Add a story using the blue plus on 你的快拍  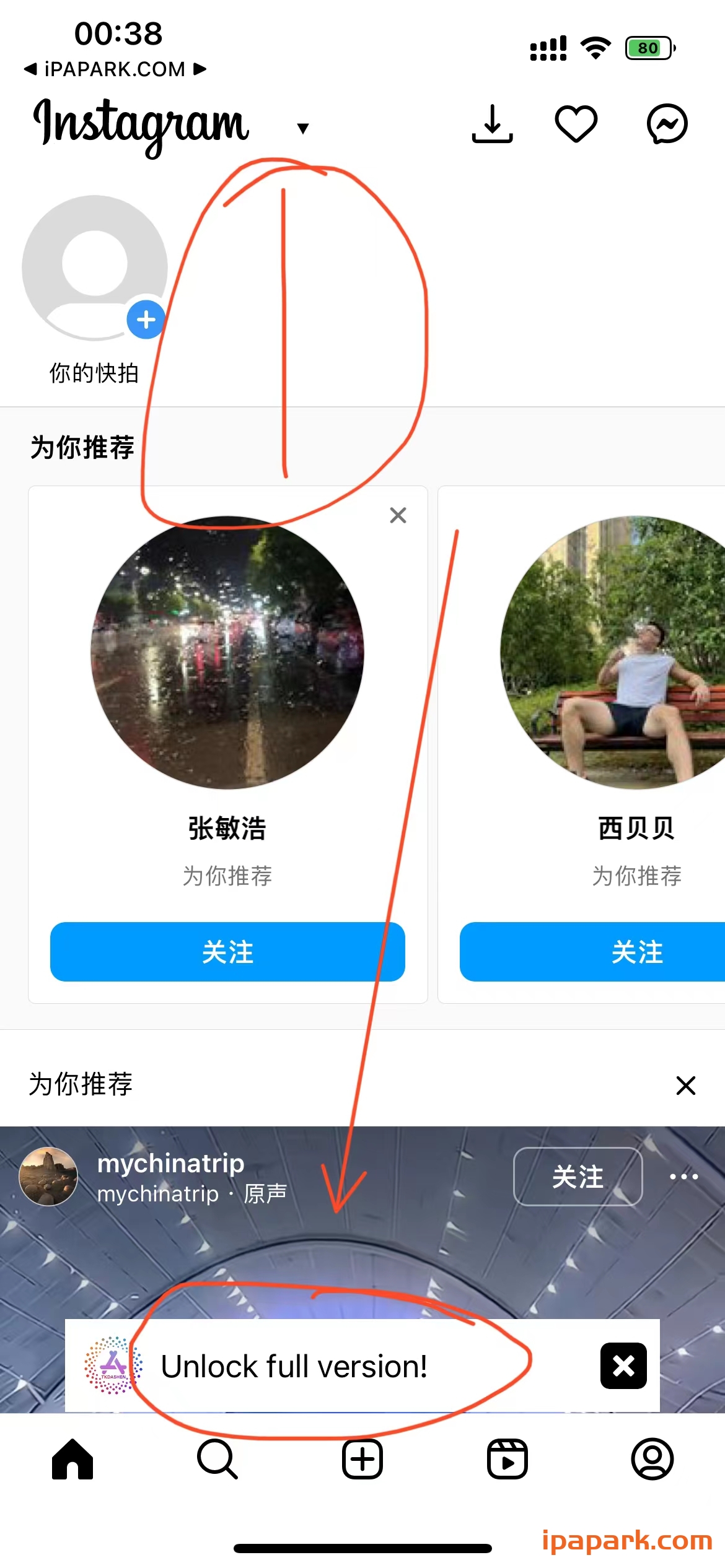(x=146, y=321)
